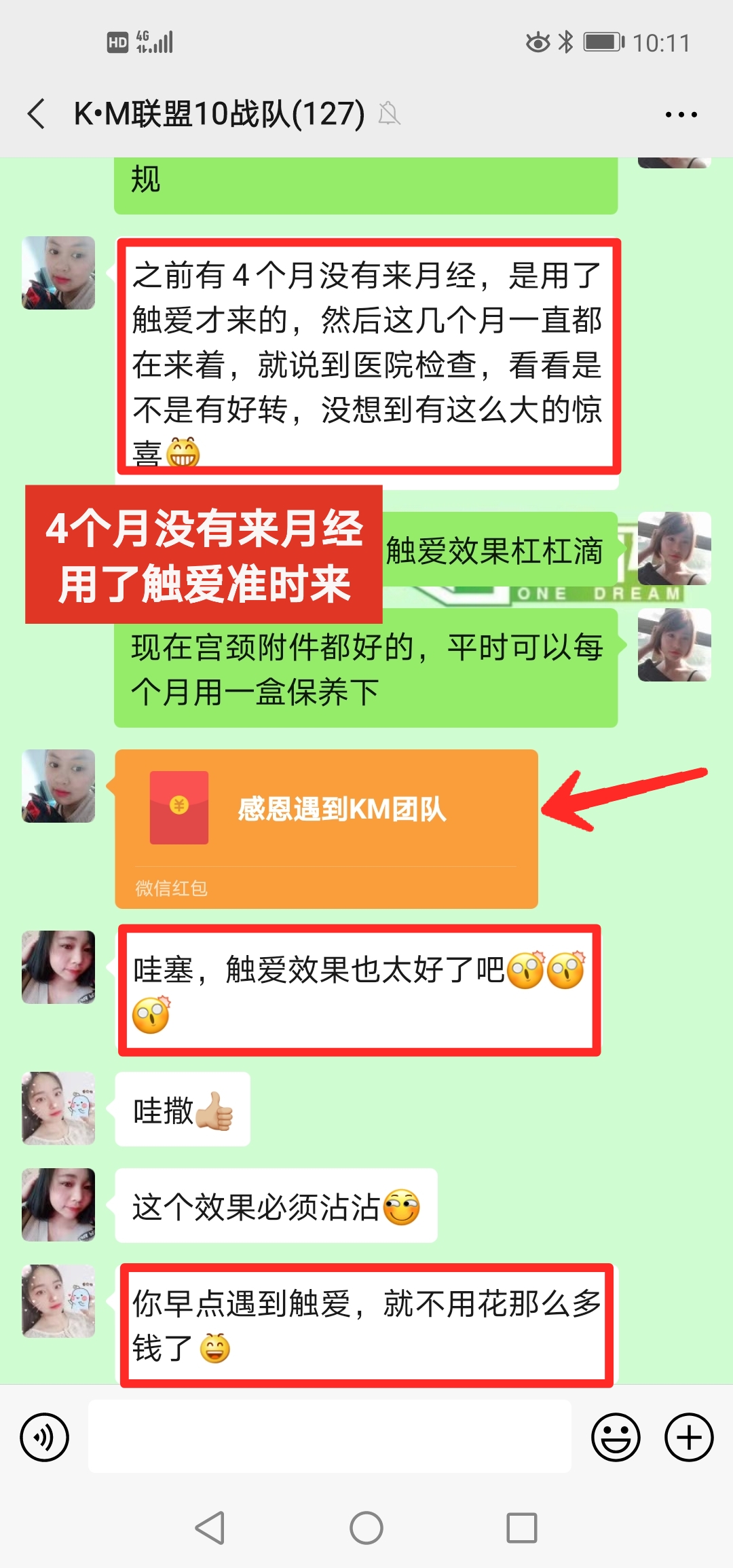Tap the message text input field
733x1568 pixels.
(x=330, y=1436)
